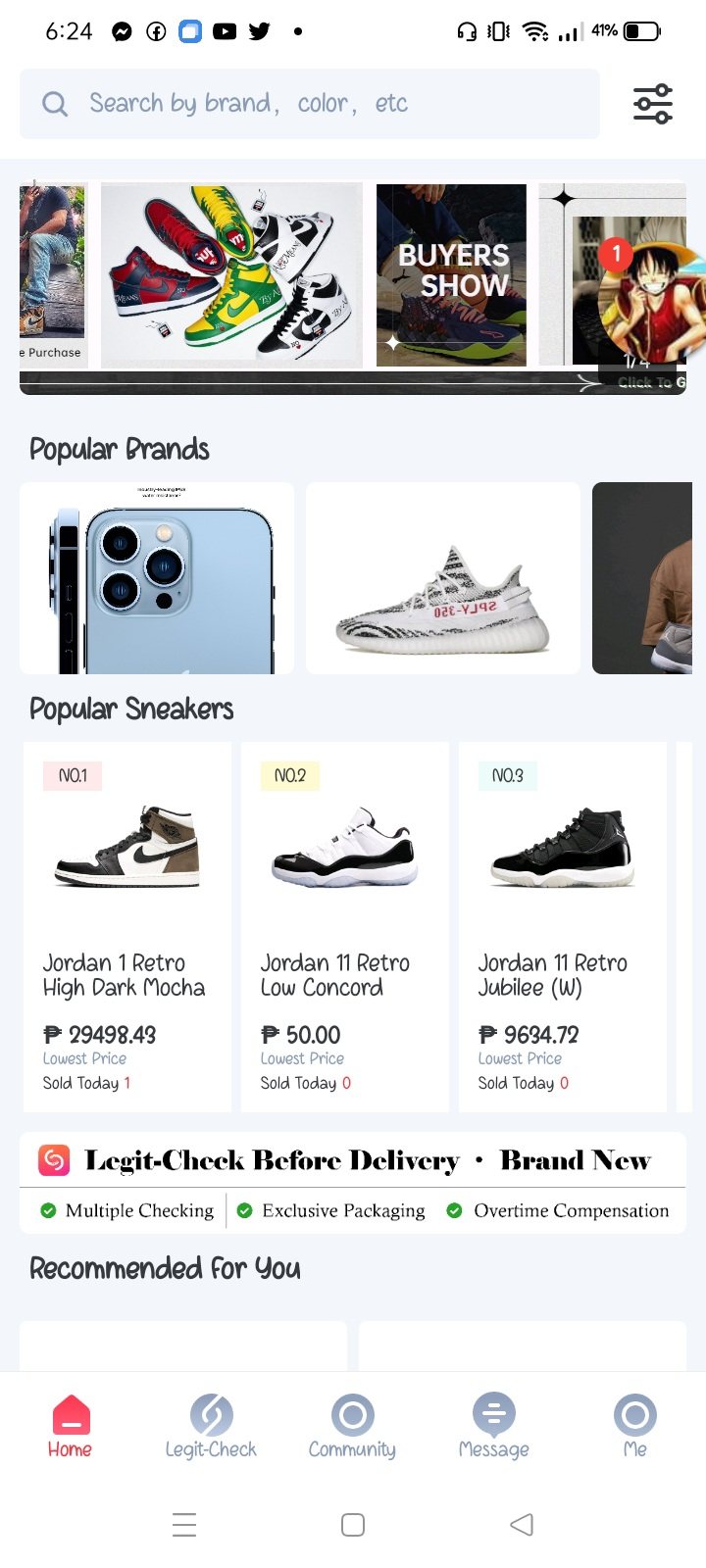Open the Yeezy zebra sneaker brand card
706x1568 pixels.
442,578
